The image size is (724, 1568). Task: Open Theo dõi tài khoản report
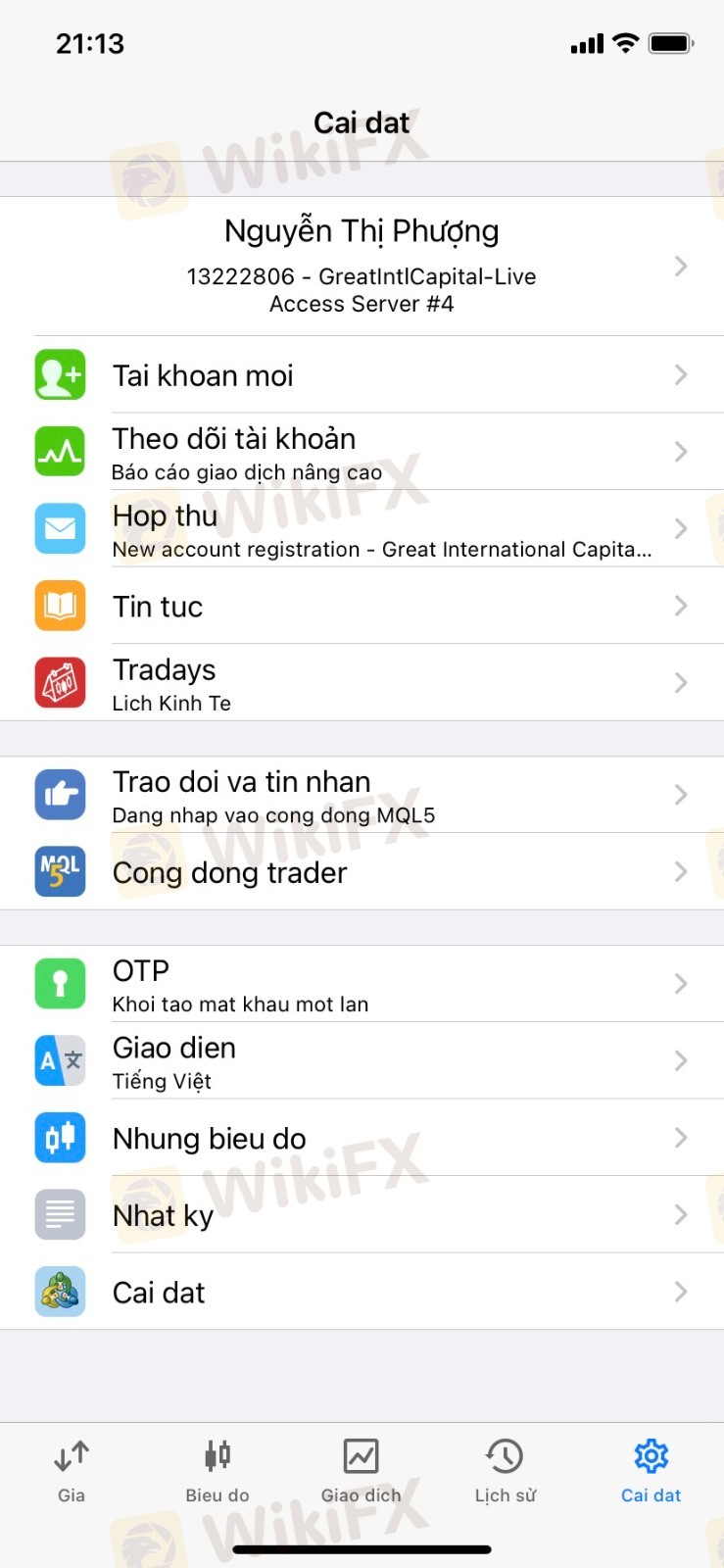[x=362, y=452]
